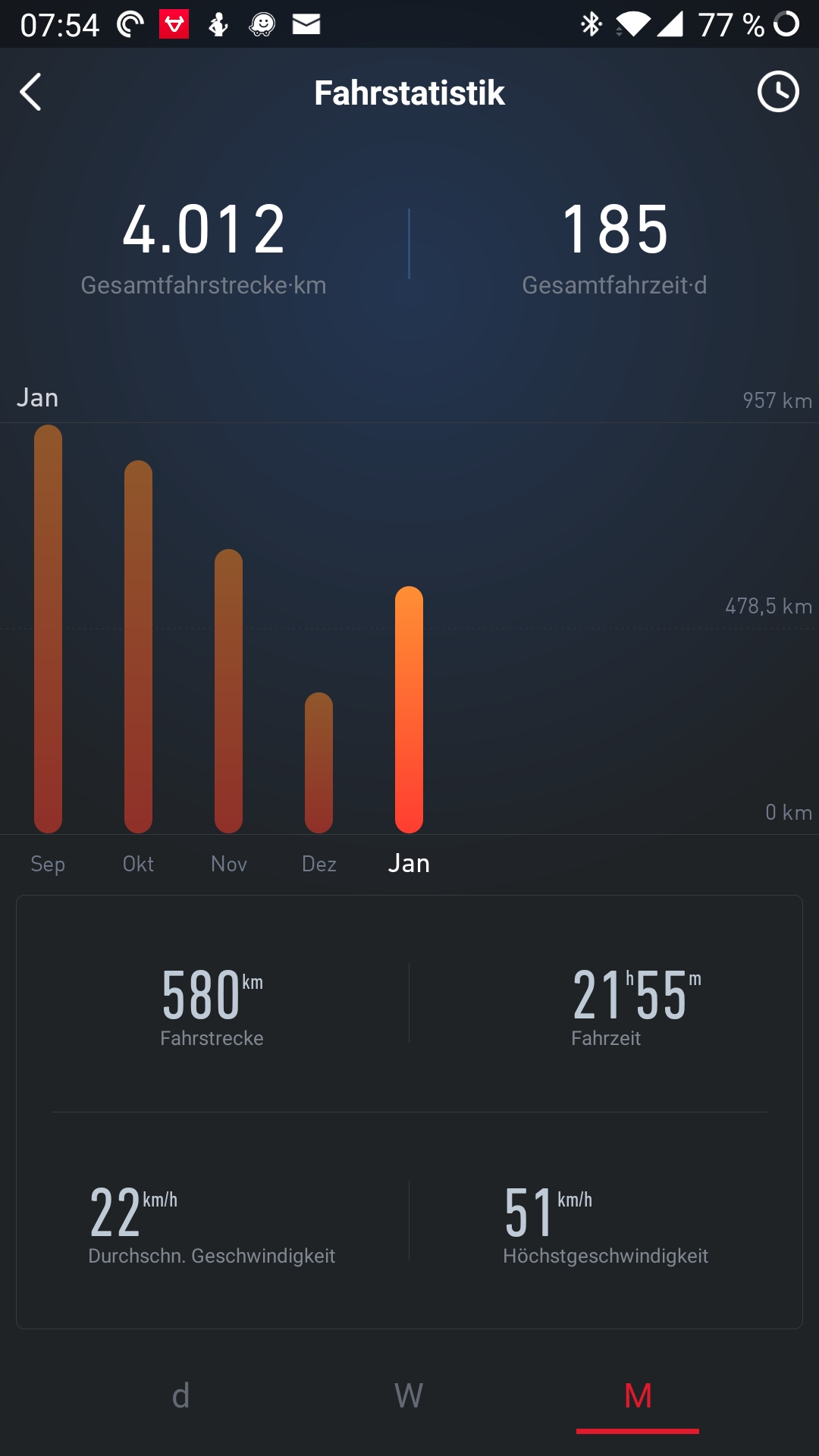819x1456 pixels.
Task: Switch to the weekly 'W' tab
Action: click(409, 1395)
